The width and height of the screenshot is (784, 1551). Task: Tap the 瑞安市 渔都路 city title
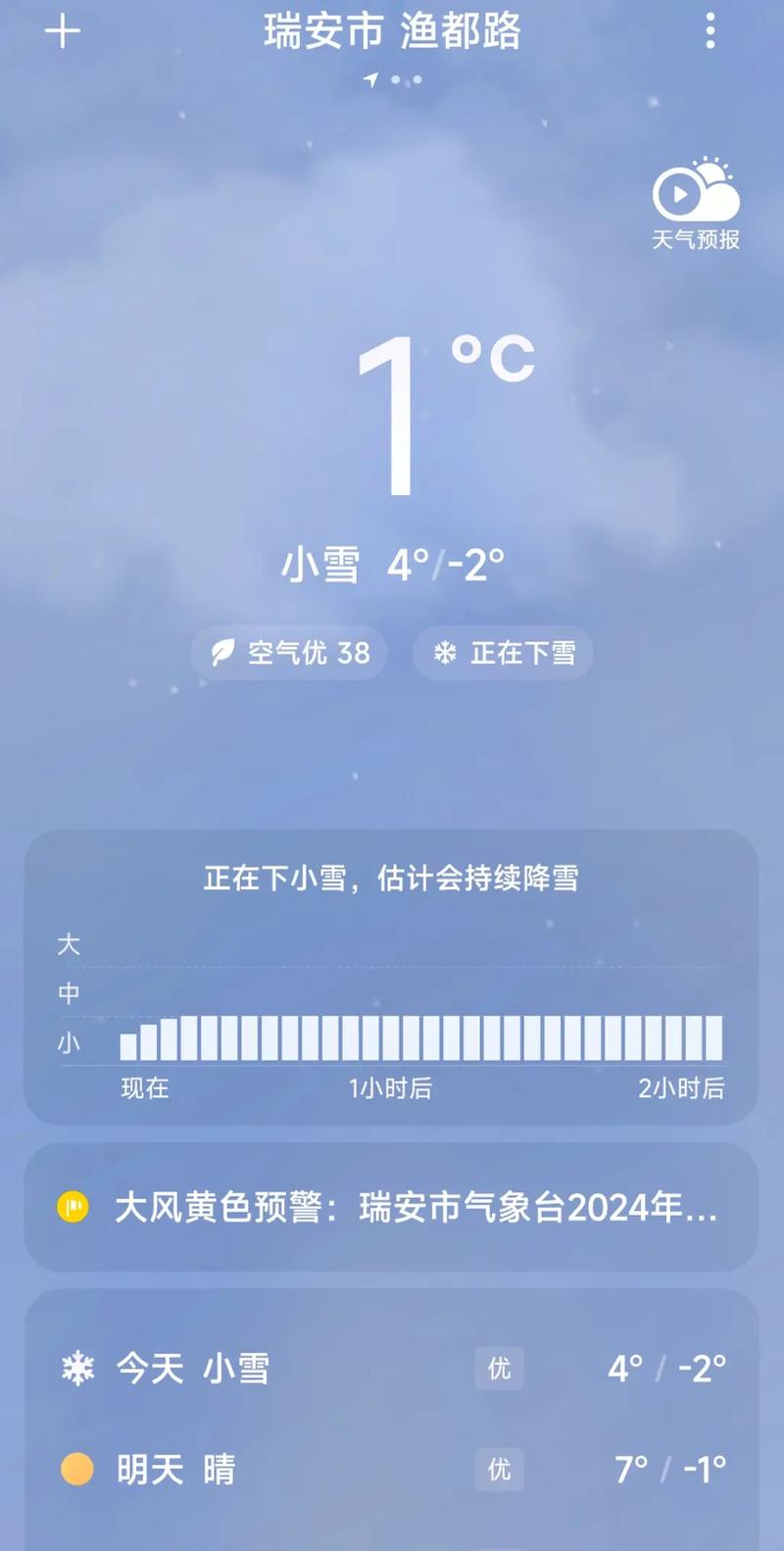pos(392,31)
